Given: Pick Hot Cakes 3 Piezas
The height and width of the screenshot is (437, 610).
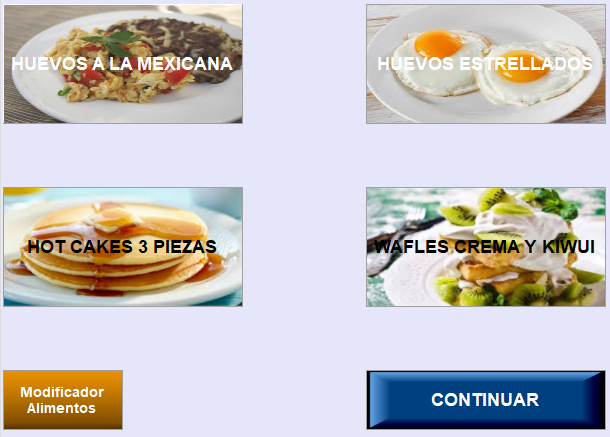Looking at the screenshot, I should (123, 246).
